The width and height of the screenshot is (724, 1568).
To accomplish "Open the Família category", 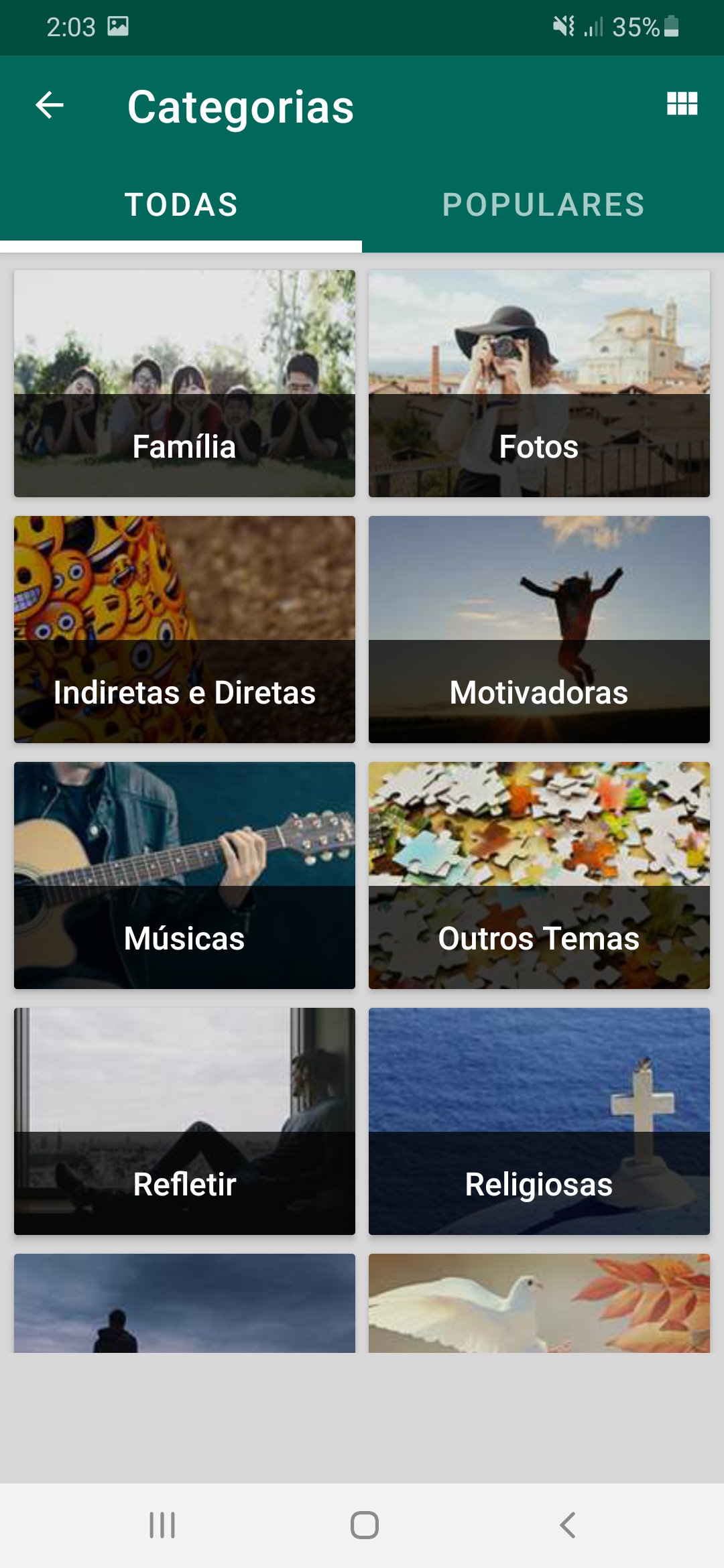I will click(x=184, y=383).
